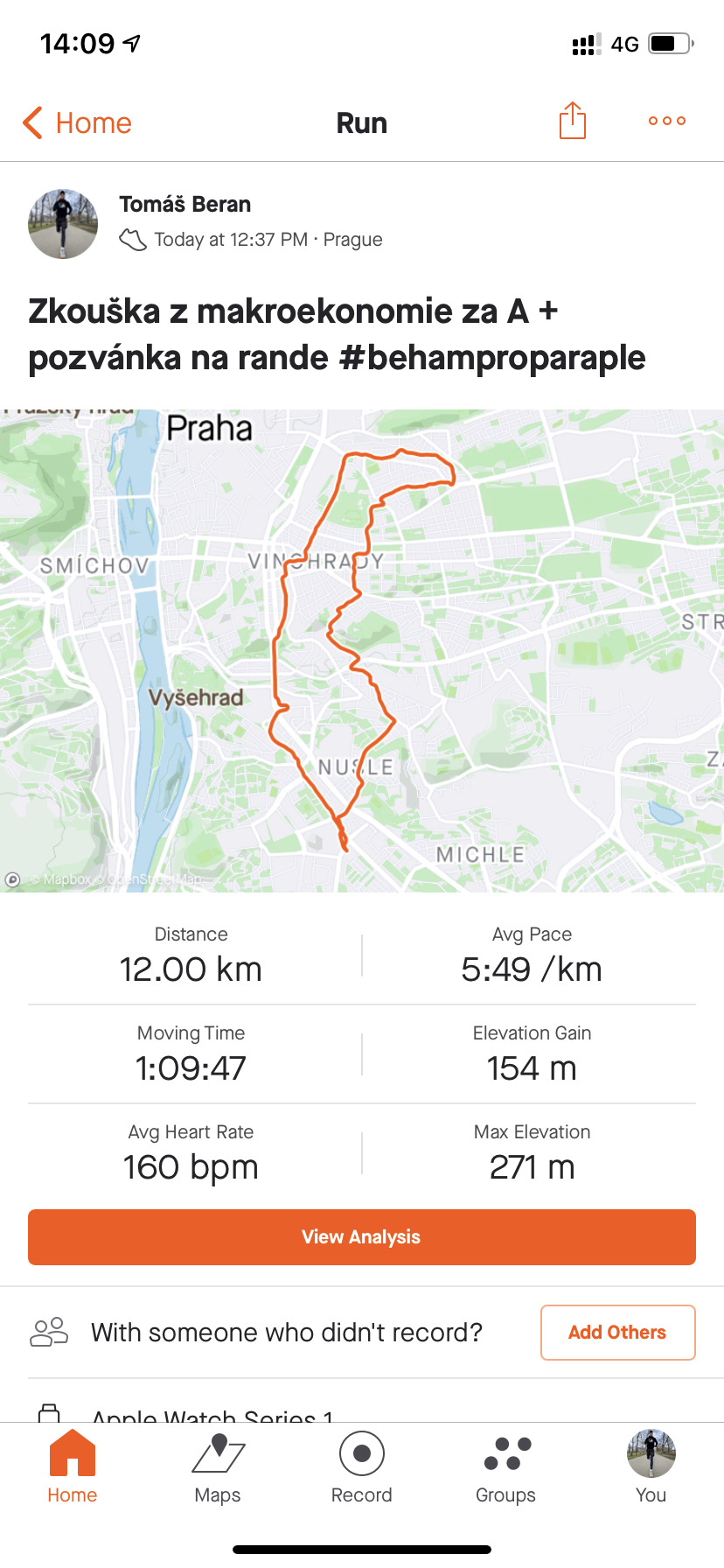Switch to the Maps tab
The height and width of the screenshot is (1568, 724).
(x=218, y=1468)
